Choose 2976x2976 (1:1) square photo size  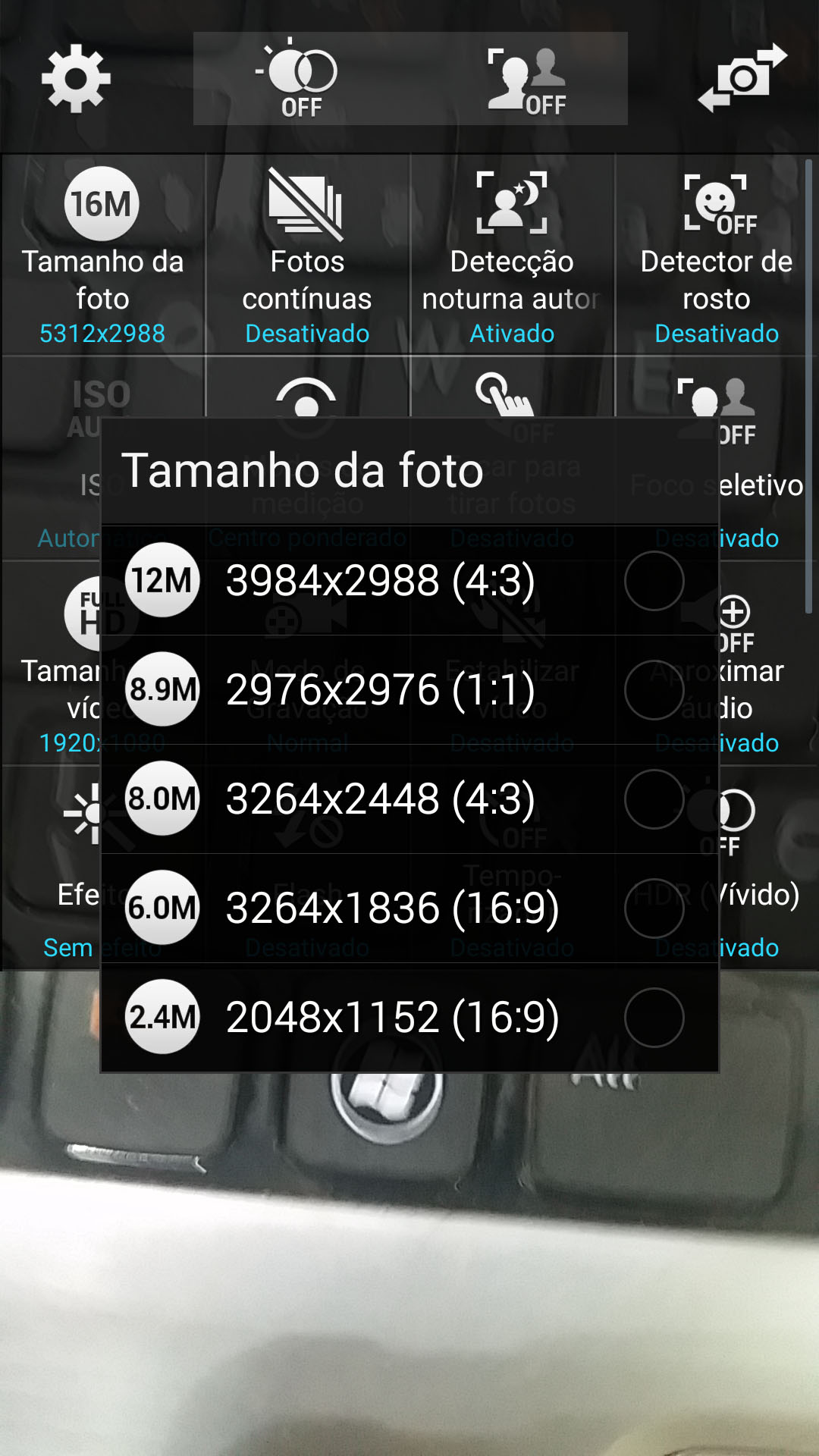409,690
